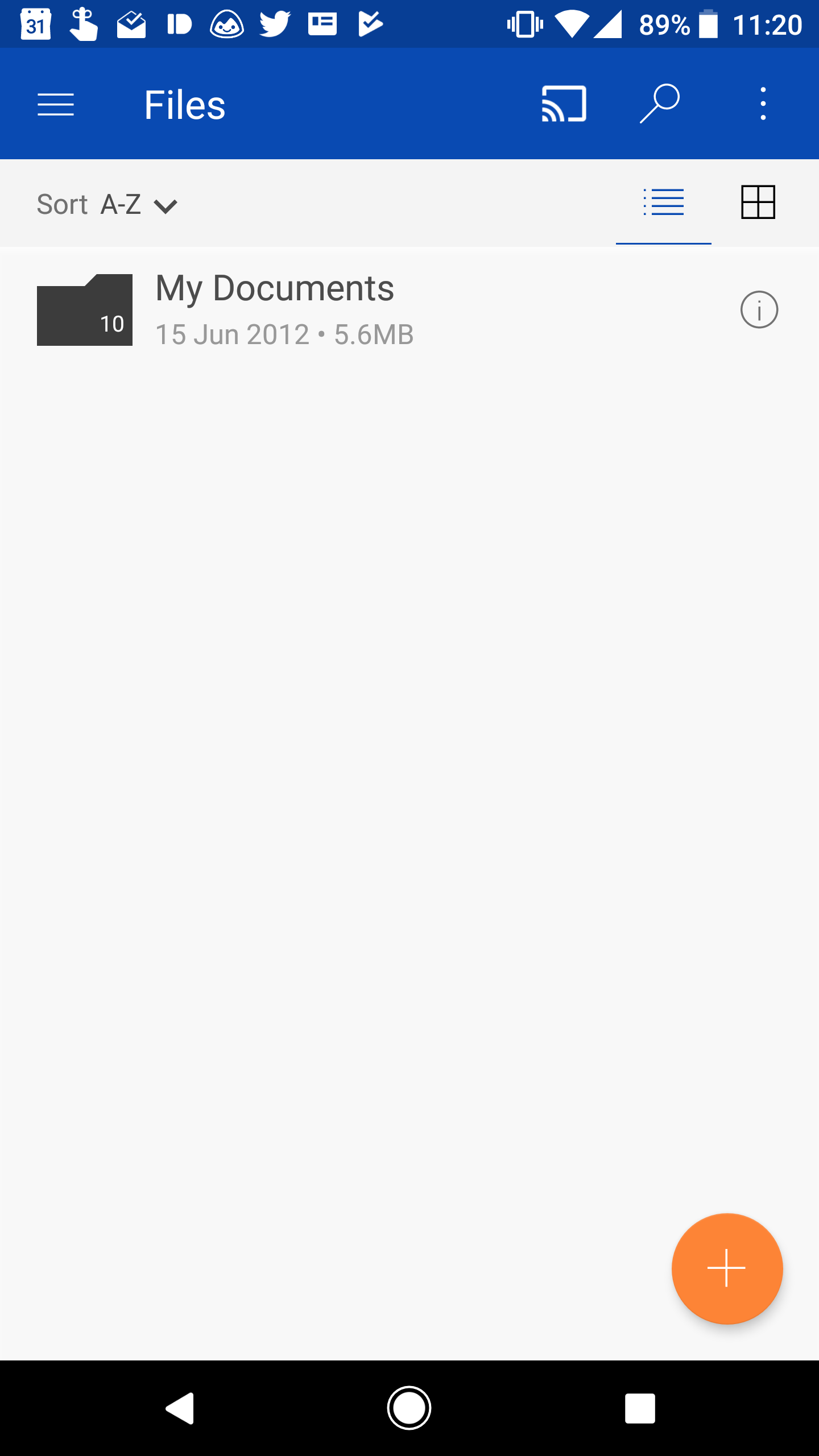This screenshot has width=819, height=1456.
Task: Go back with system back button
Action: 180,1408
